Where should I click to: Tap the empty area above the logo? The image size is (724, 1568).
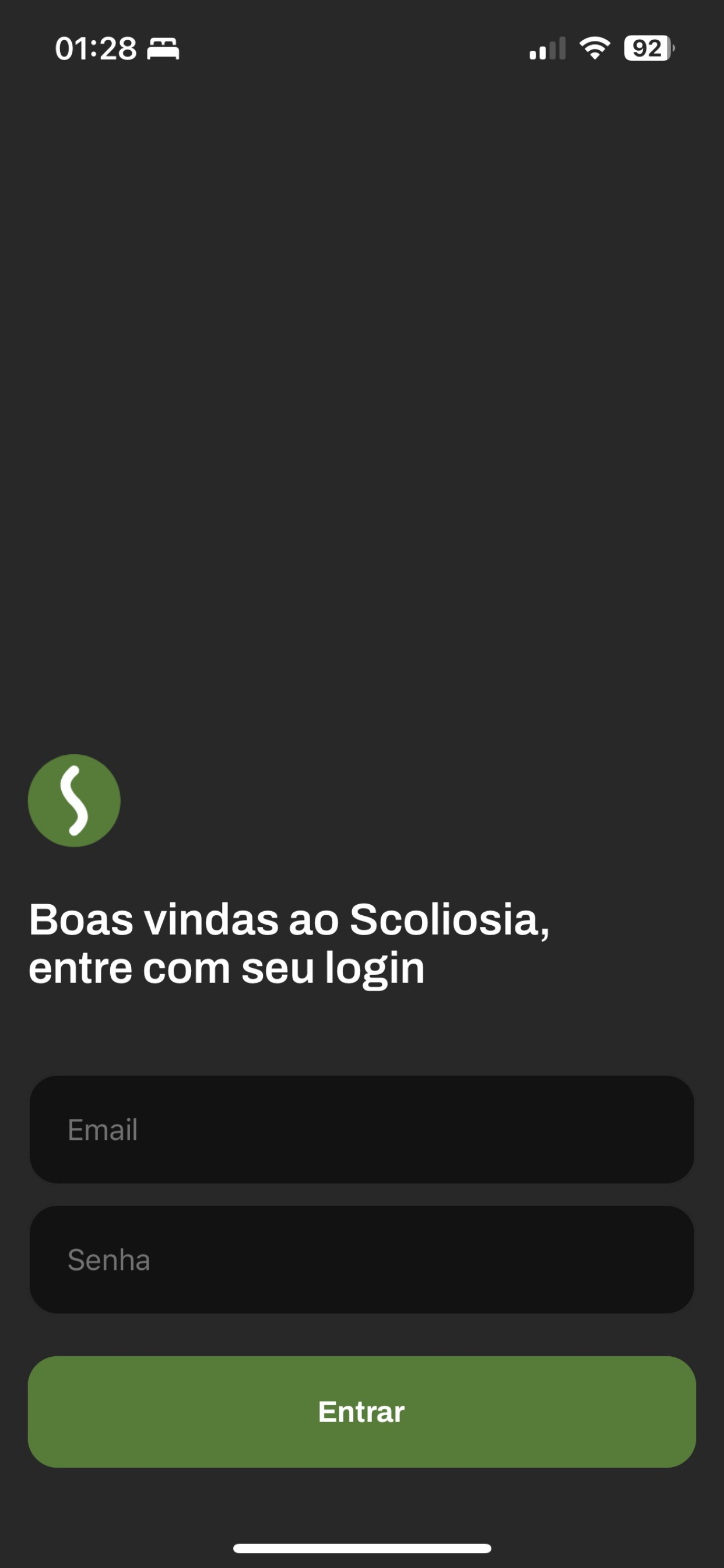click(362, 426)
